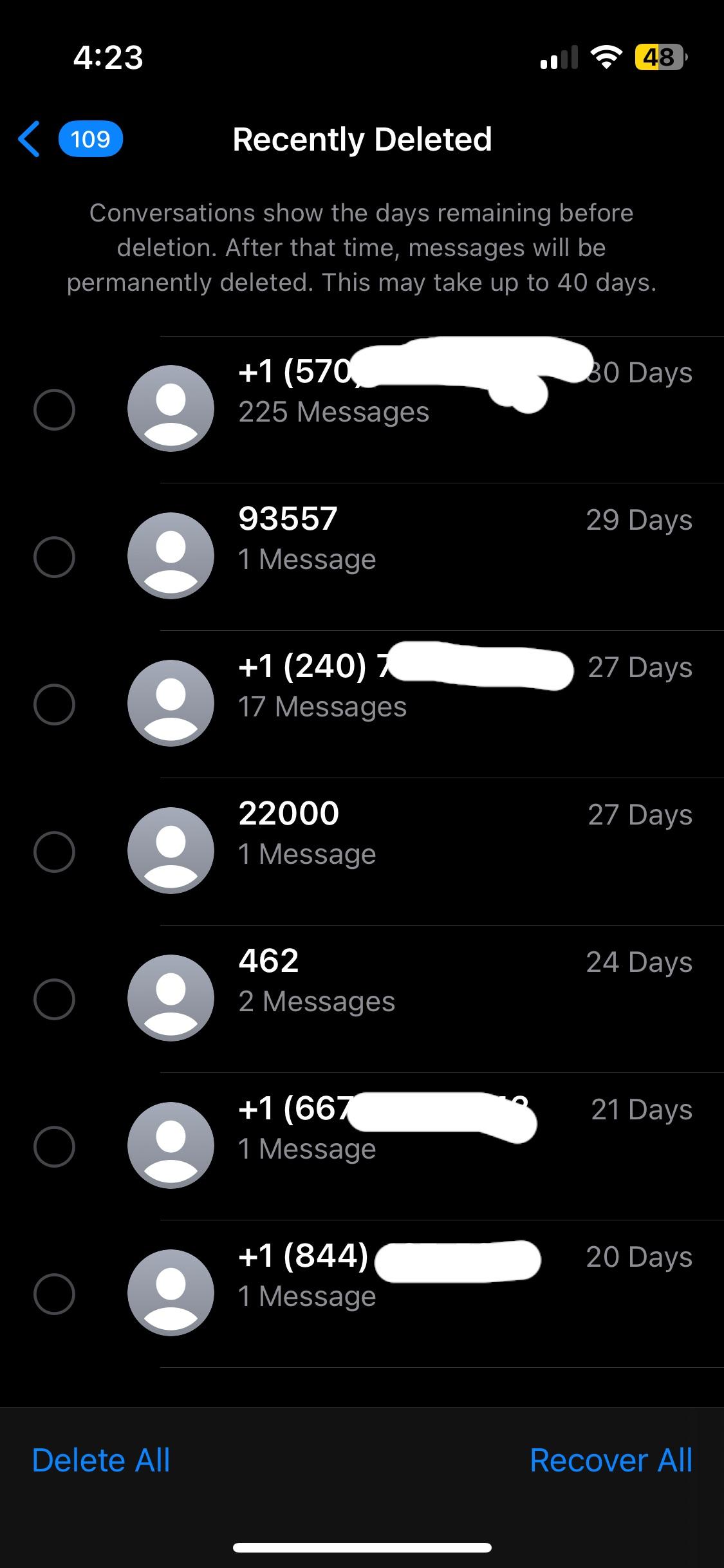Tap the contact photo for the 22000 conversation

[170, 850]
